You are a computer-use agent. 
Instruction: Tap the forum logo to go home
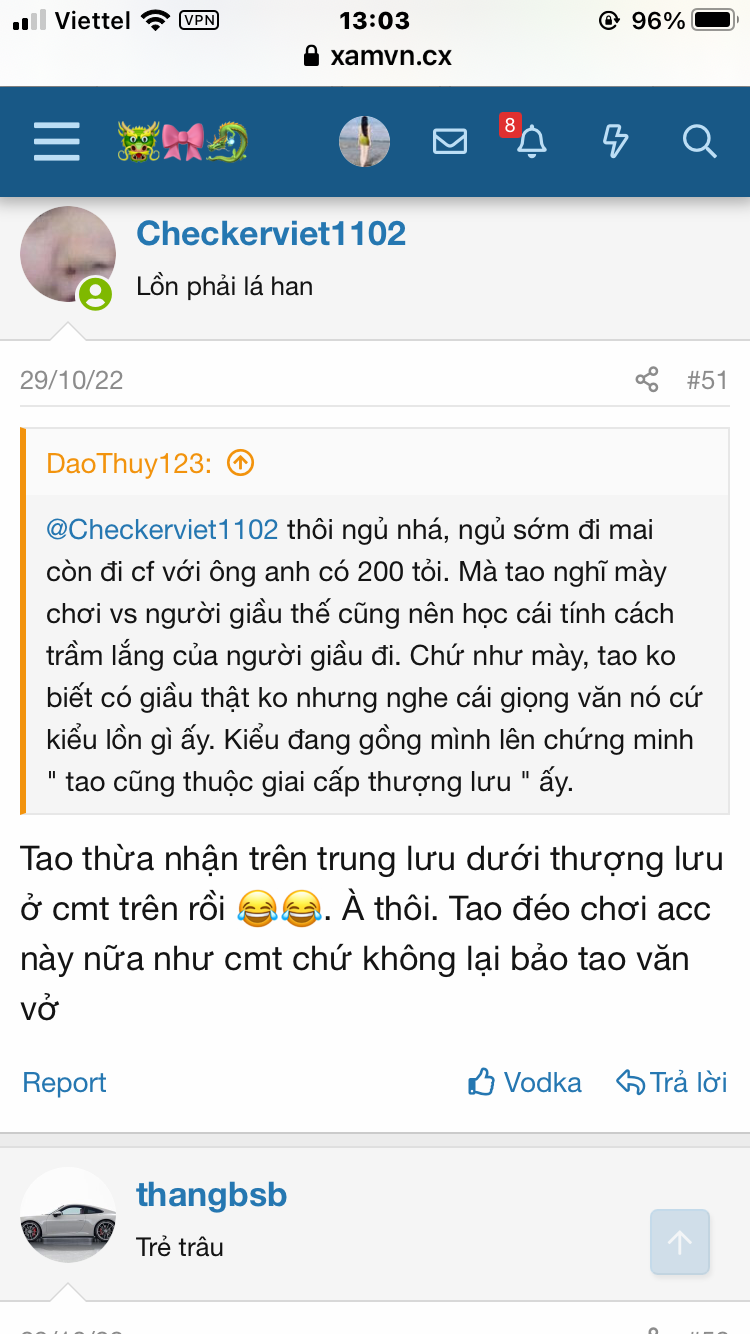(x=182, y=141)
